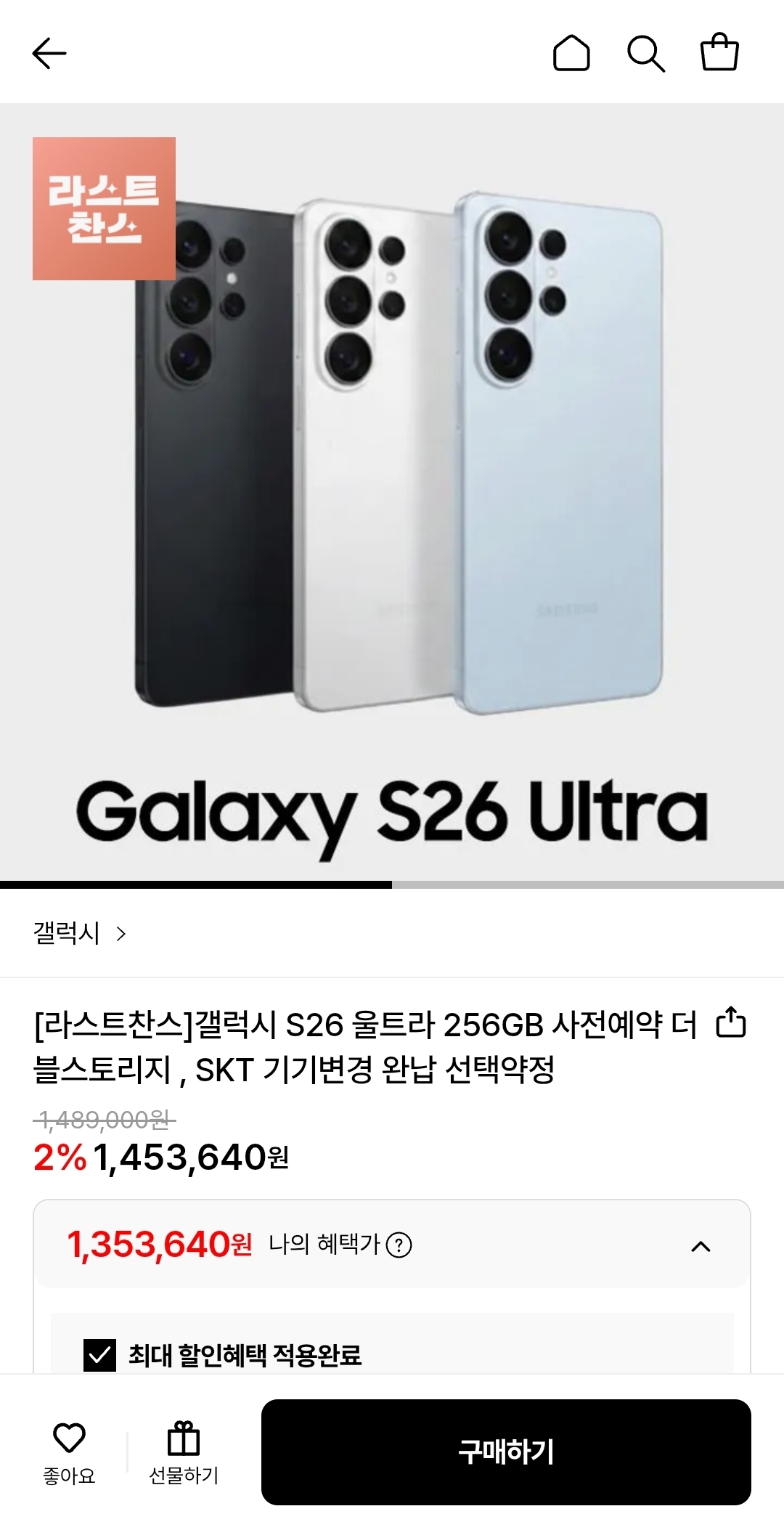Open the shopping bag cart
The height and width of the screenshot is (1530, 784).
(719, 52)
